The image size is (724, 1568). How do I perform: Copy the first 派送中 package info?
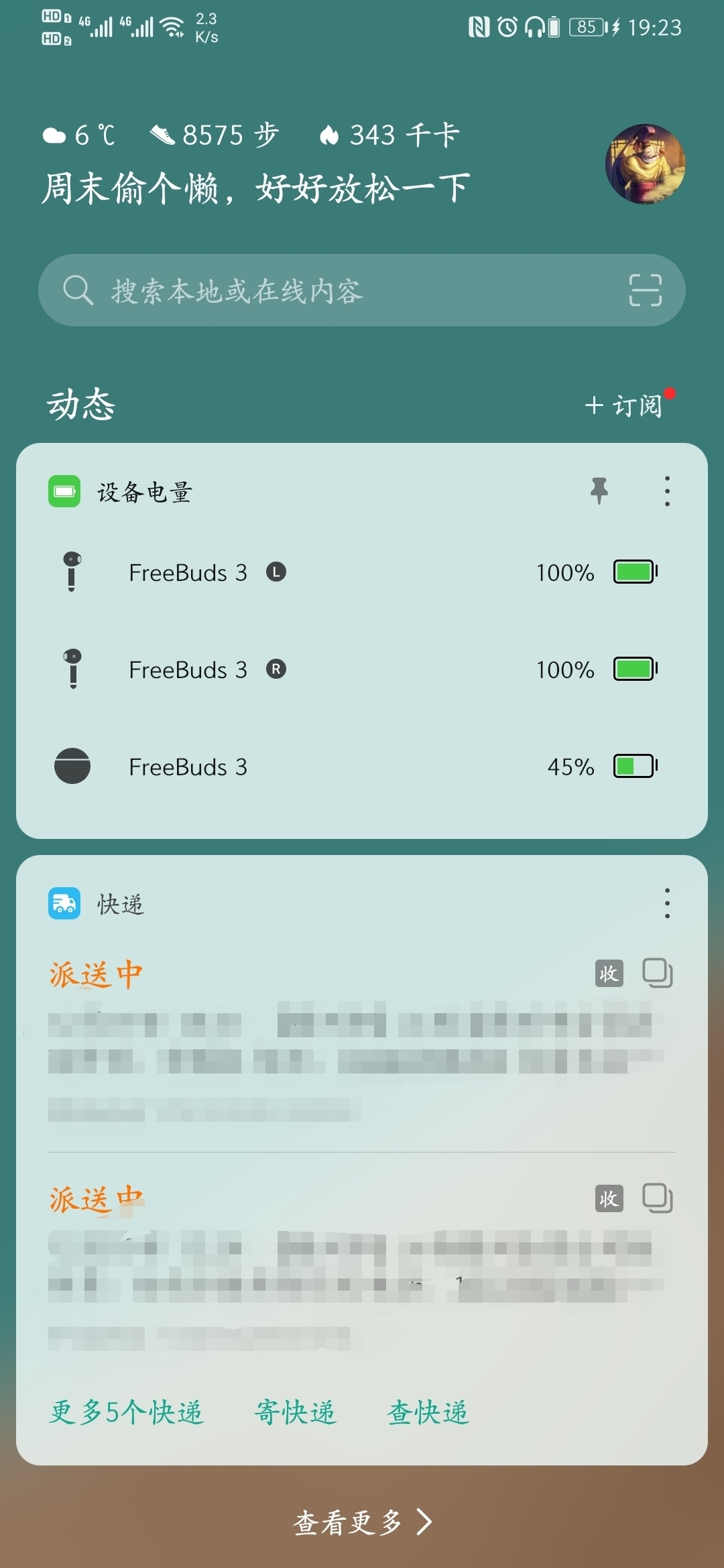[658, 973]
